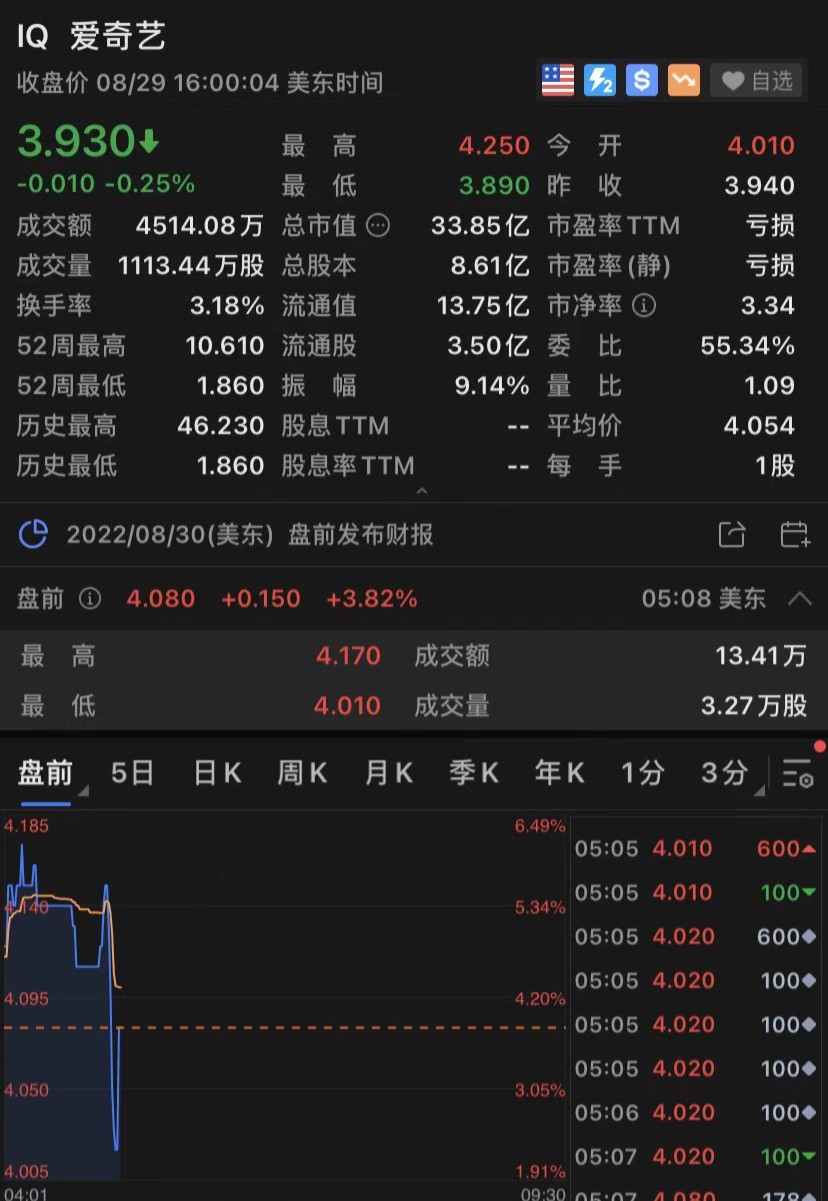Add earnings date to calendar
Image resolution: width=828 pixels, height=1201 pixels.
[795, 535]
